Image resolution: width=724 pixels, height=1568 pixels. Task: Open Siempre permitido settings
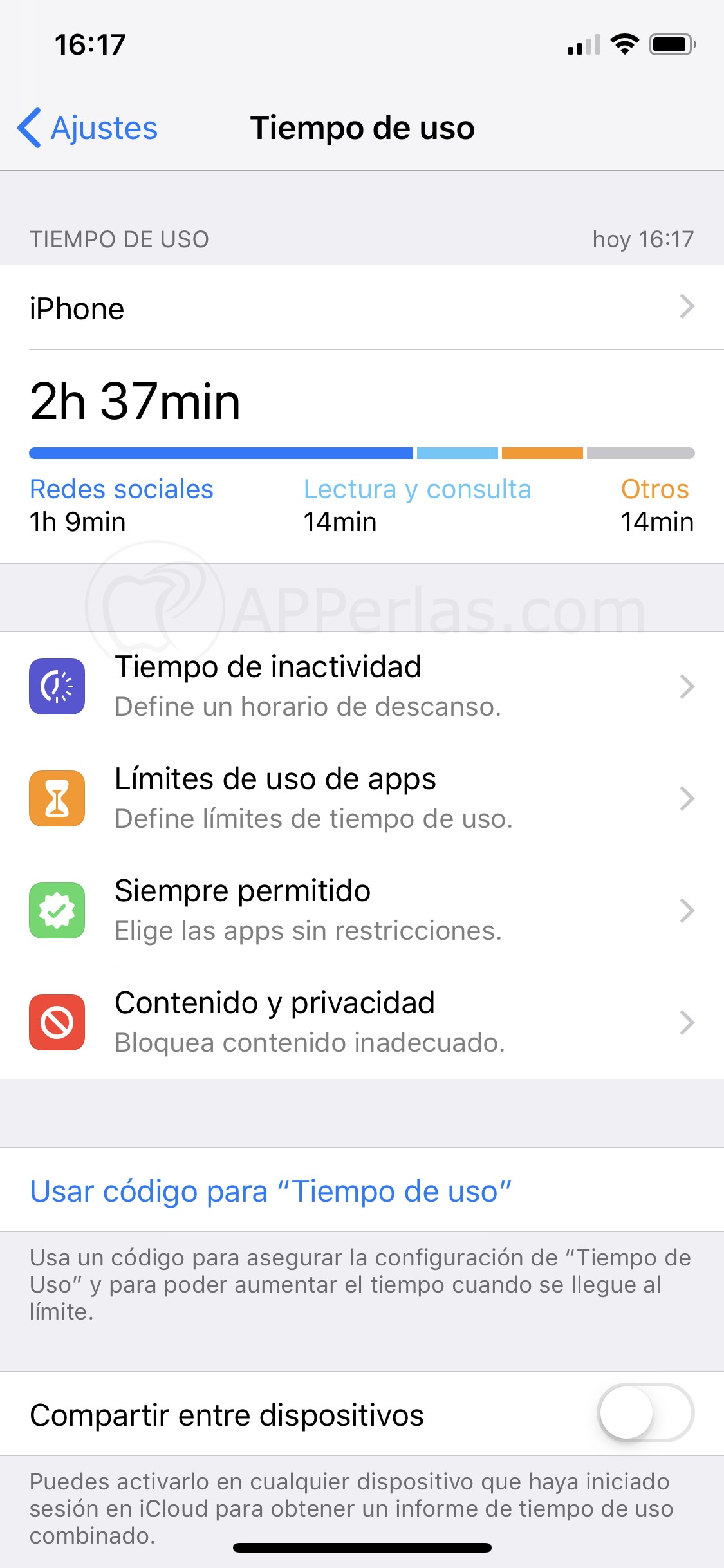tap(362, 910)
